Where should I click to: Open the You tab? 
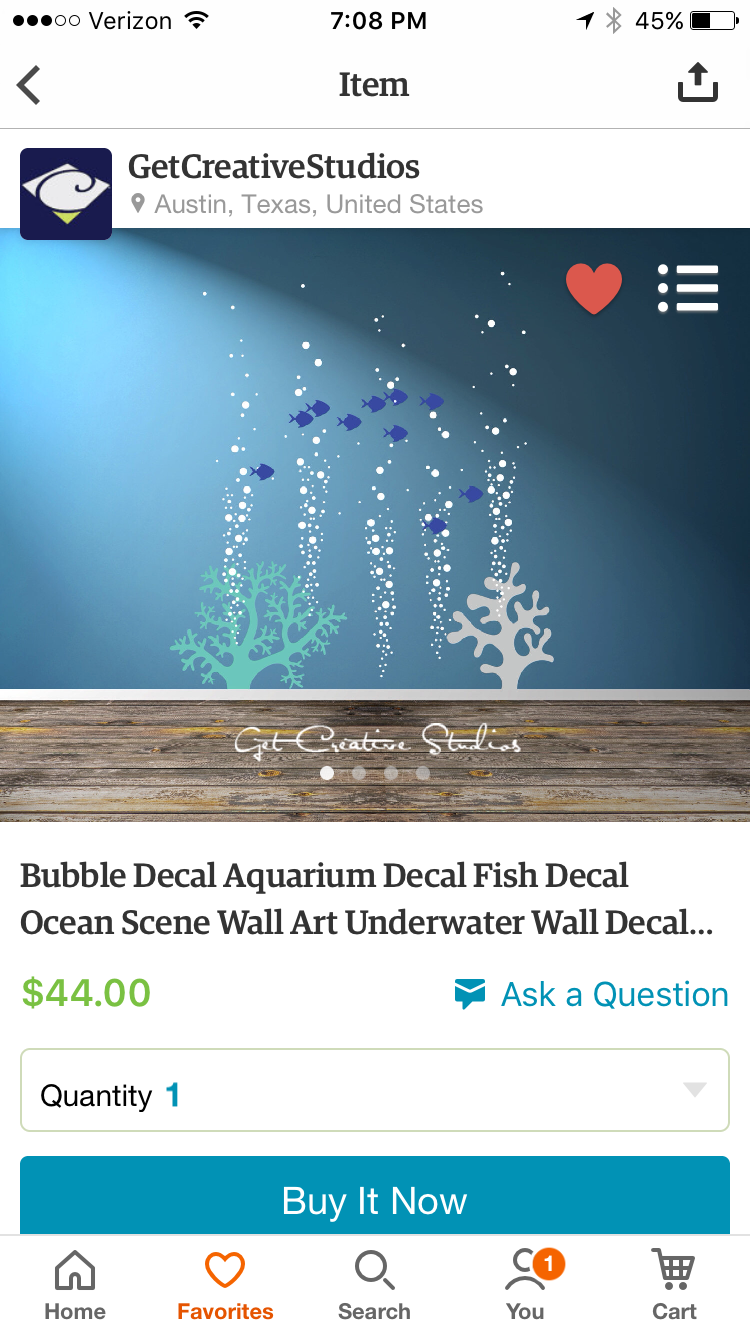click(x=526, y=1285)
